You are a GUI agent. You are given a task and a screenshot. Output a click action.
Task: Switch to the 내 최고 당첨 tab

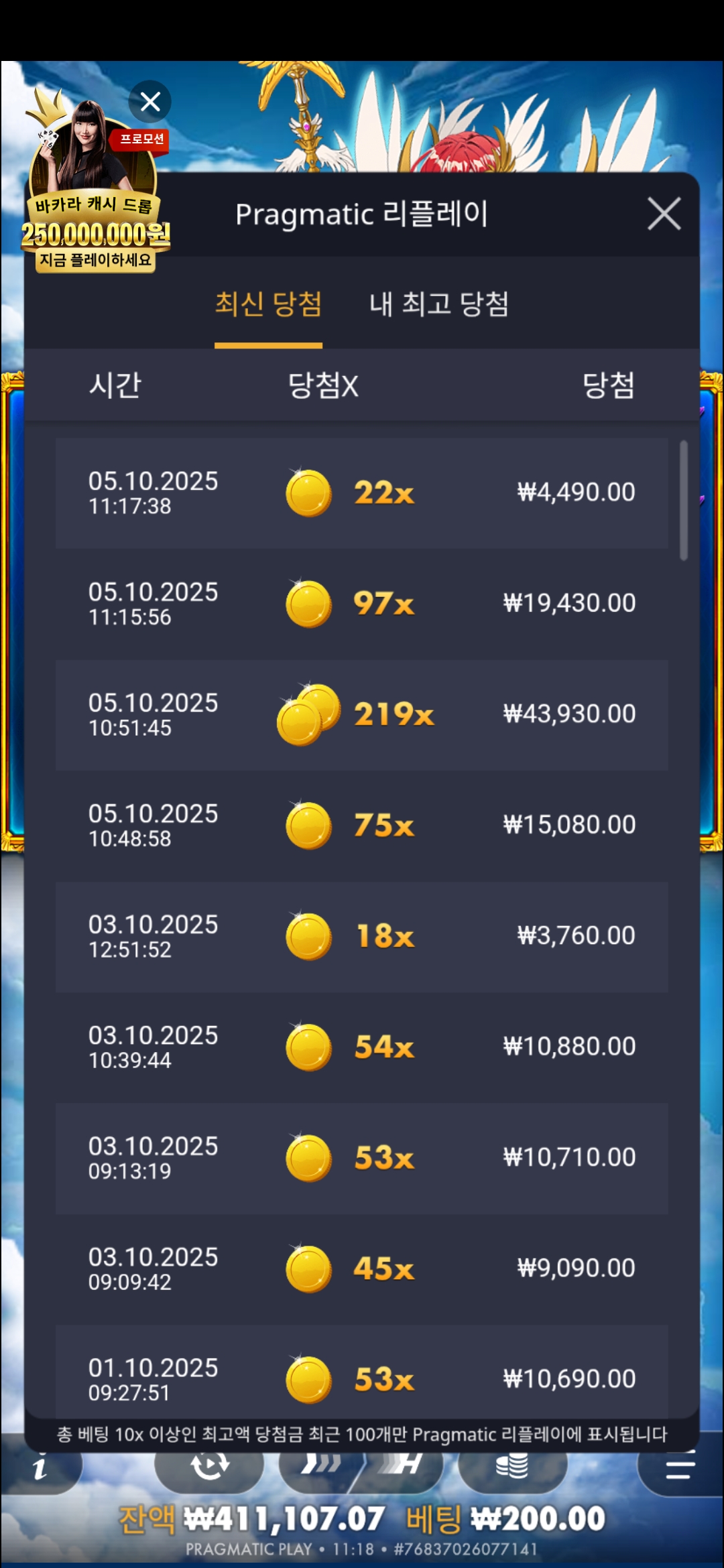(439, 305)
